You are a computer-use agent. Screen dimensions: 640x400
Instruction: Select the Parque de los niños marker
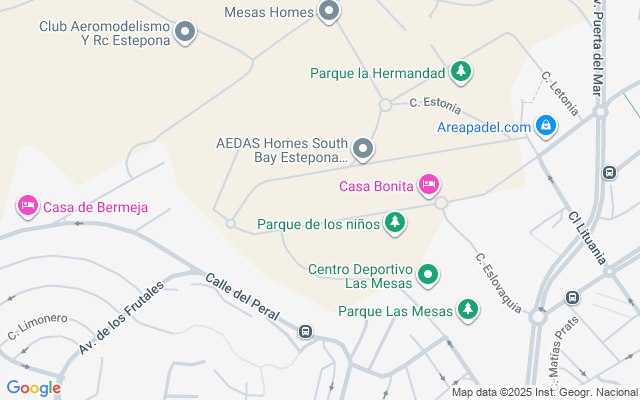click(x=395, y=223)
